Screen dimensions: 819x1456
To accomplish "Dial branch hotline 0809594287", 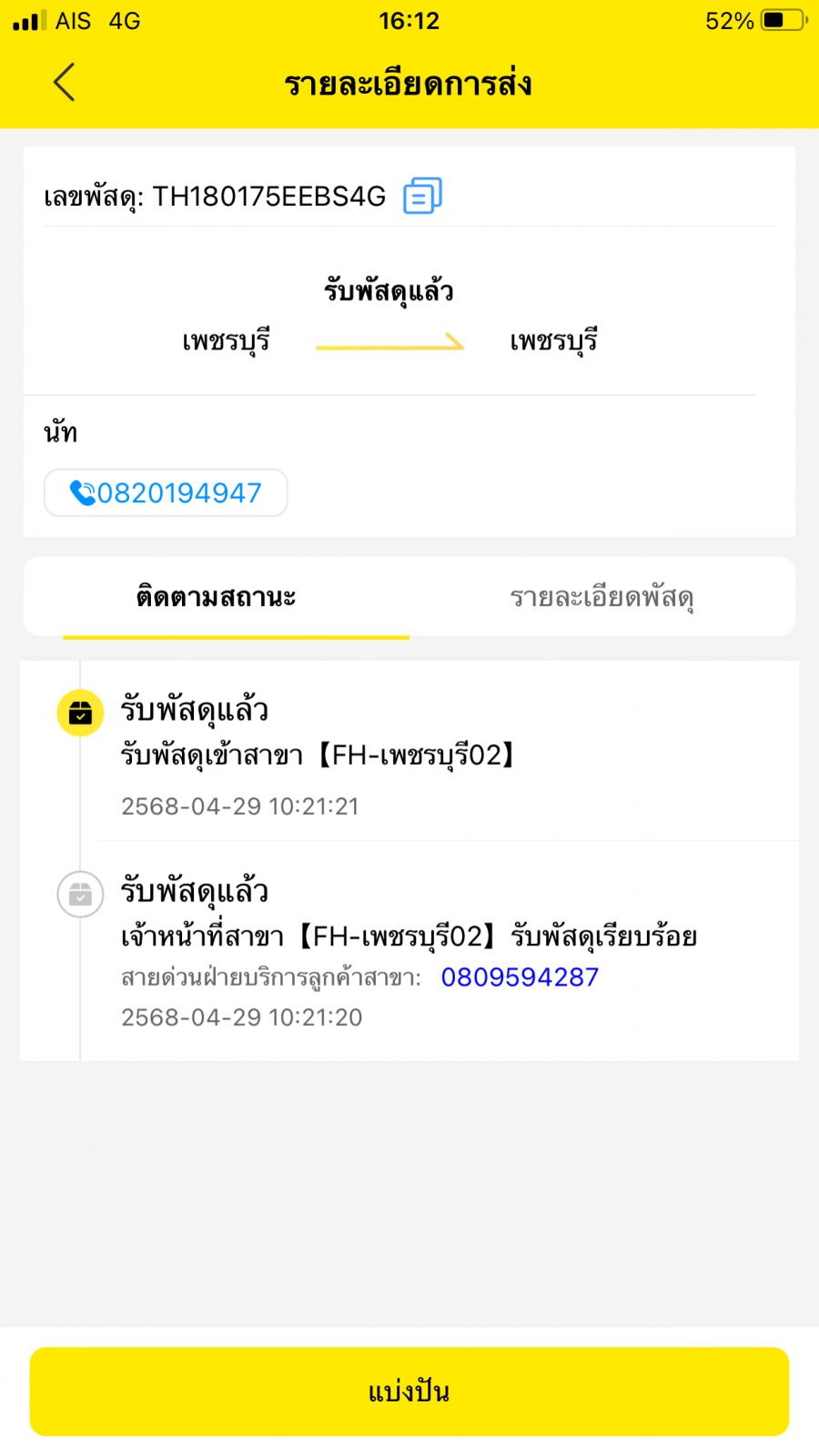I will 520,977.
